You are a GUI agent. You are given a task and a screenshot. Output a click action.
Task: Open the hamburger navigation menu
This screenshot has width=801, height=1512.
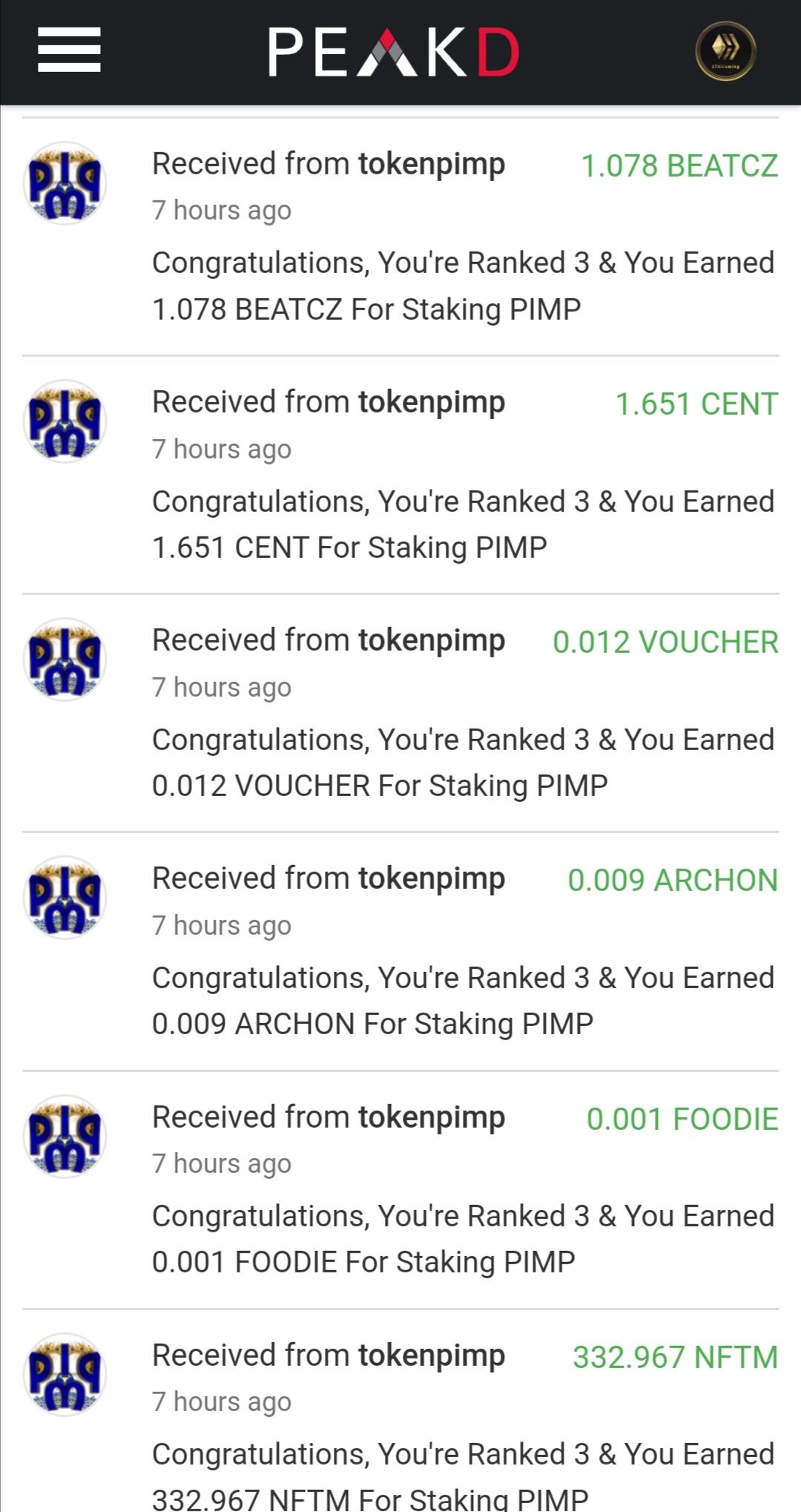pyautogui.click(x=69, y=50)
